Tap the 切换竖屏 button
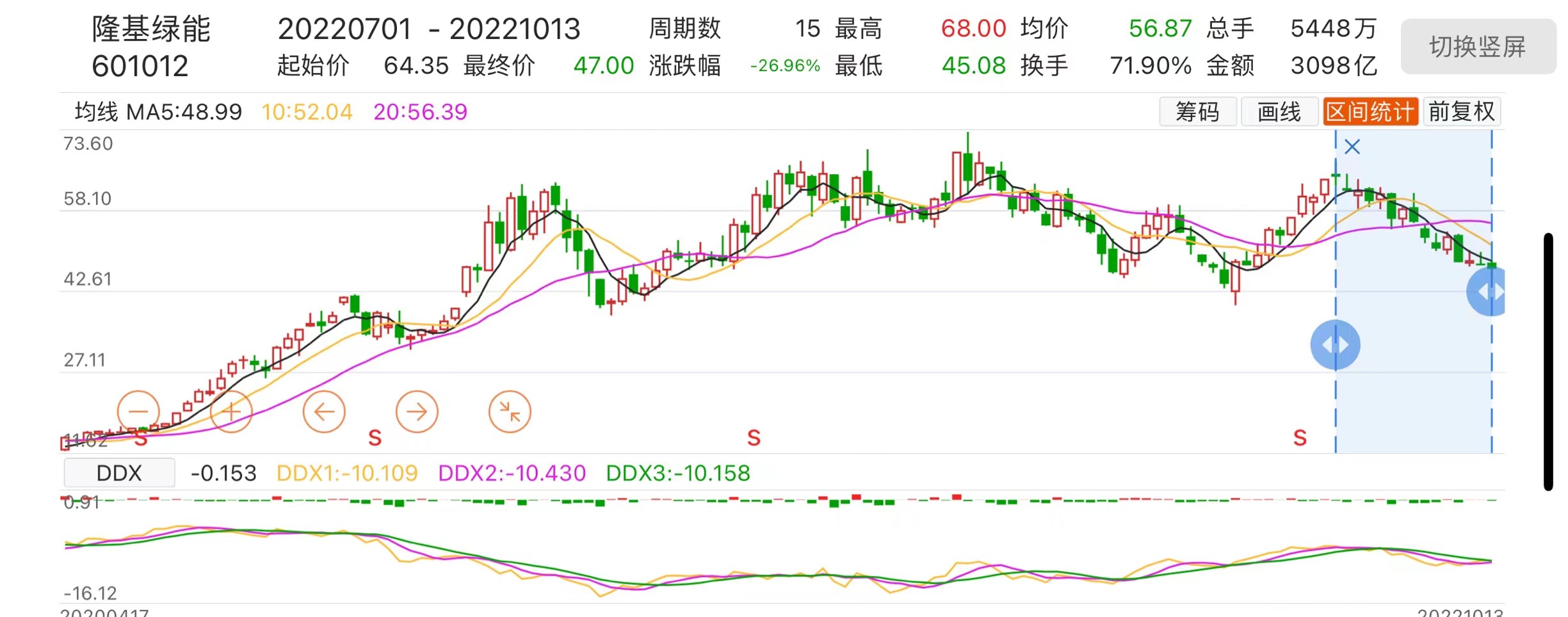This screenshot has width=1568, height=617. pyautogui.click(x=1478, y=47)
